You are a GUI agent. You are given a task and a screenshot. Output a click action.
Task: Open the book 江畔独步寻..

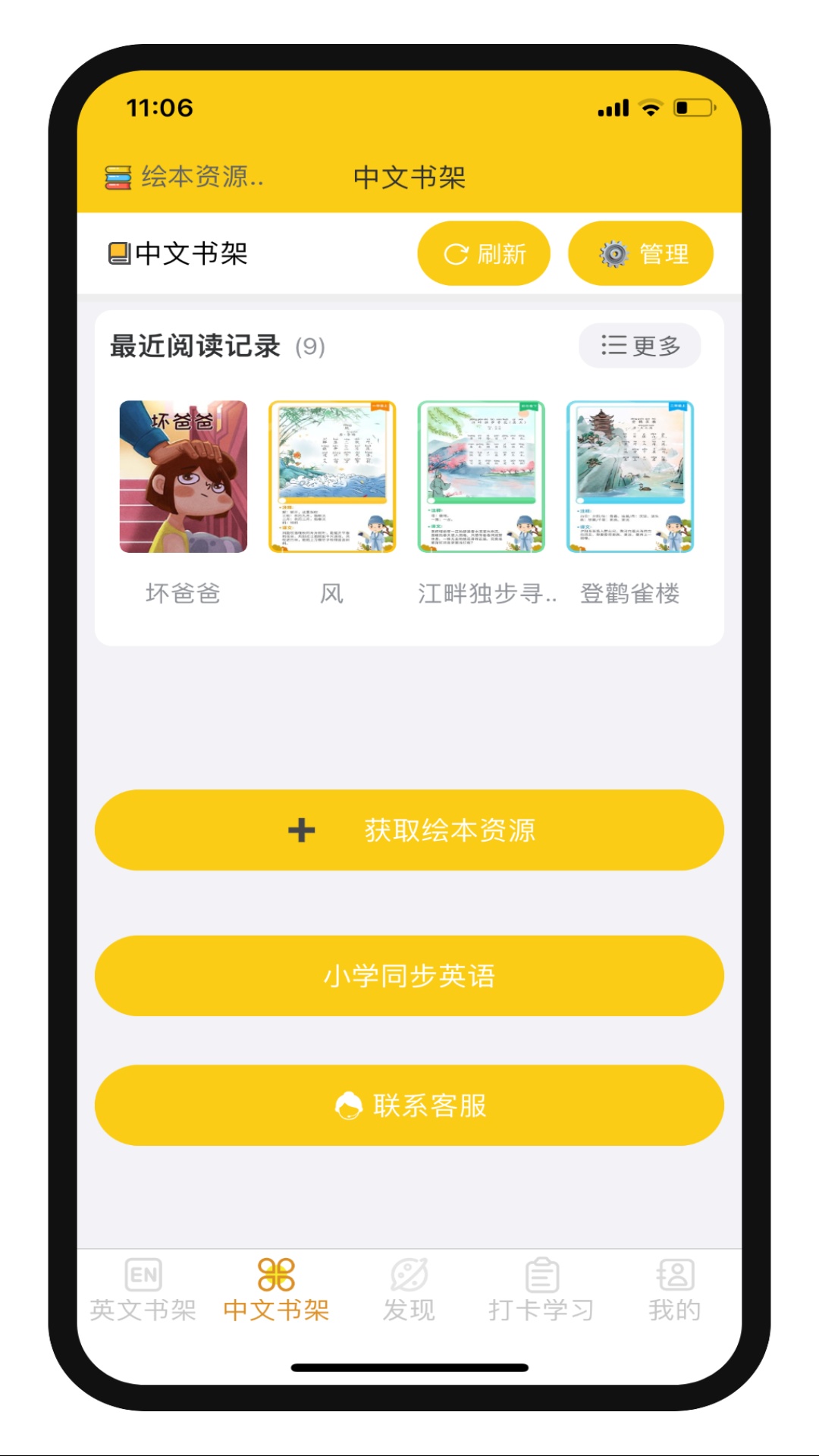(482, 477)
